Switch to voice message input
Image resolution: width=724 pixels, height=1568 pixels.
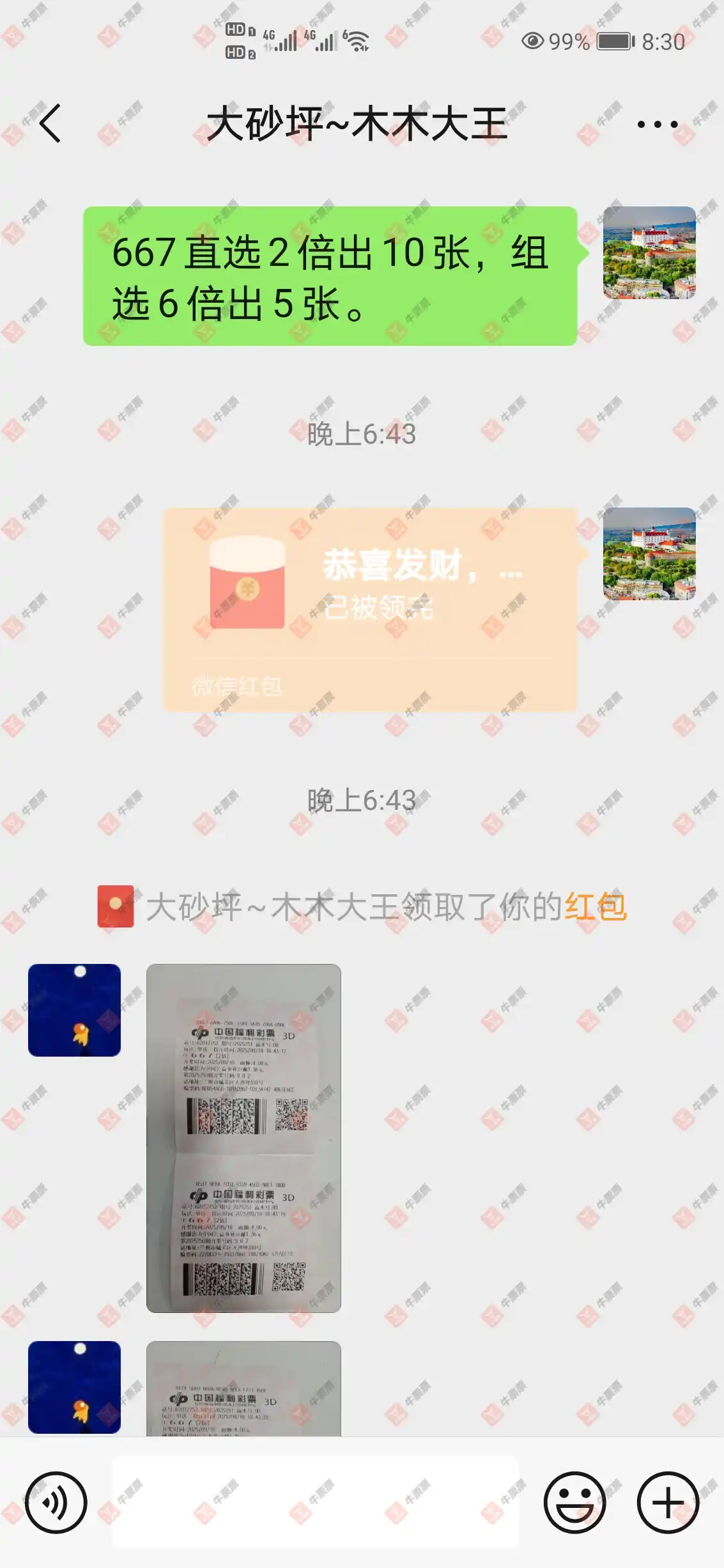pyautogui.click(x=56, y=1502)
